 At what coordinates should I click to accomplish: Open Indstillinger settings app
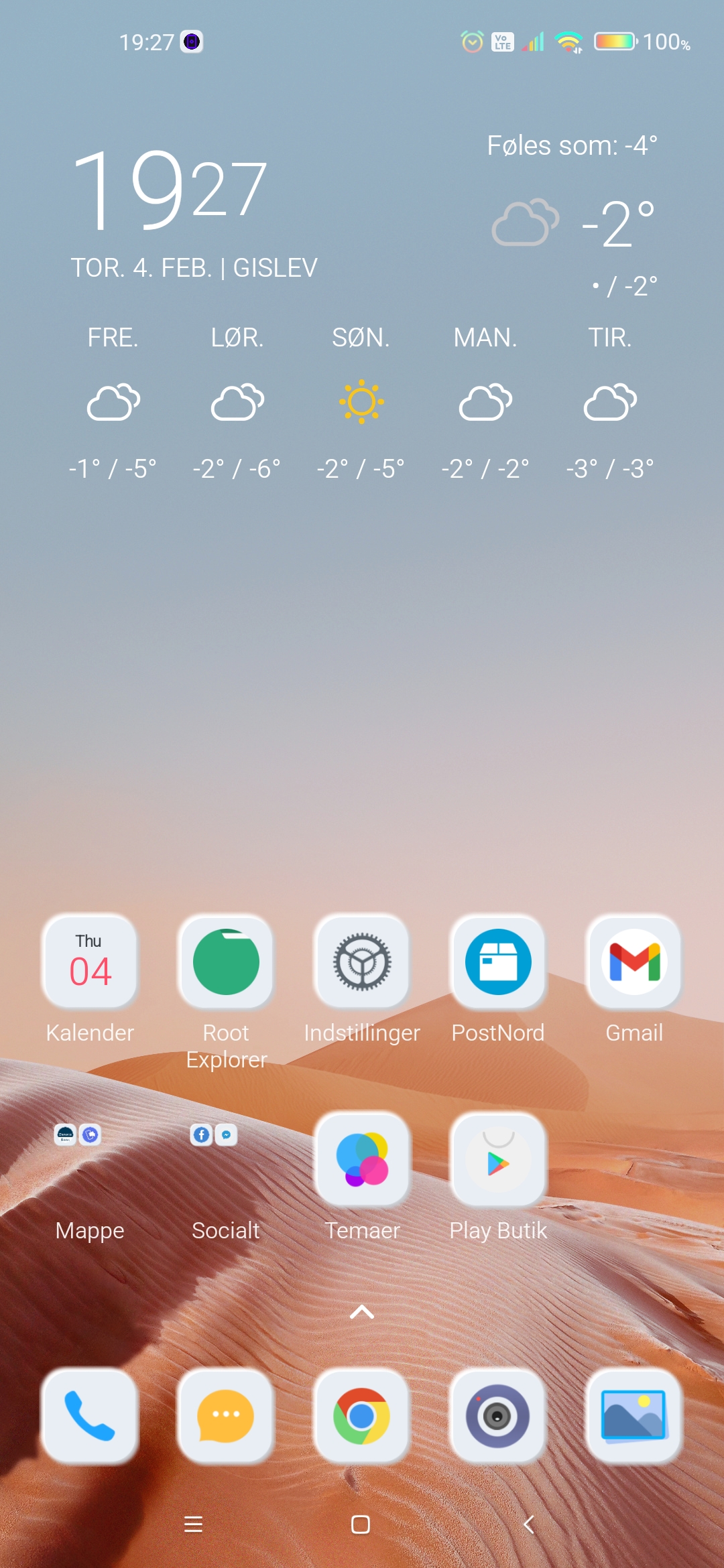pos(362,962)
